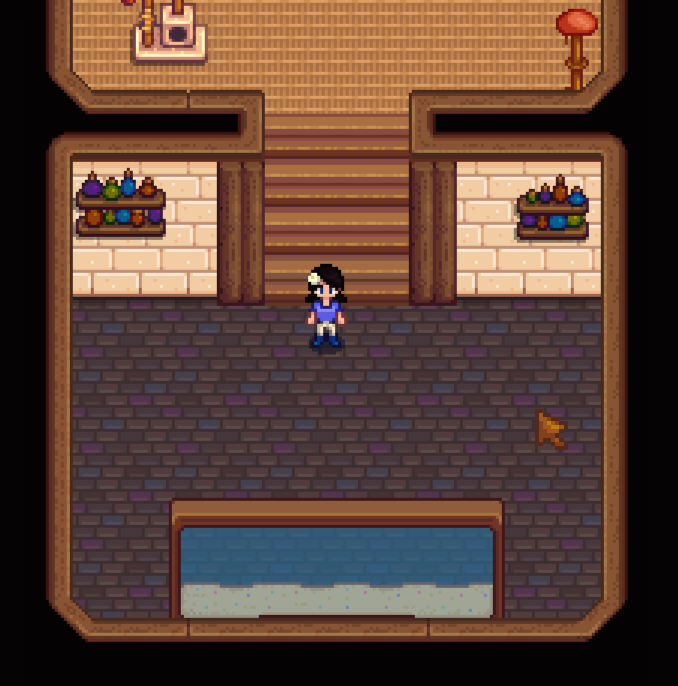Open the dye pots on right shelf
Image resolution: width=678 pixels, height=686 pixels.
[x=552, y=208]
